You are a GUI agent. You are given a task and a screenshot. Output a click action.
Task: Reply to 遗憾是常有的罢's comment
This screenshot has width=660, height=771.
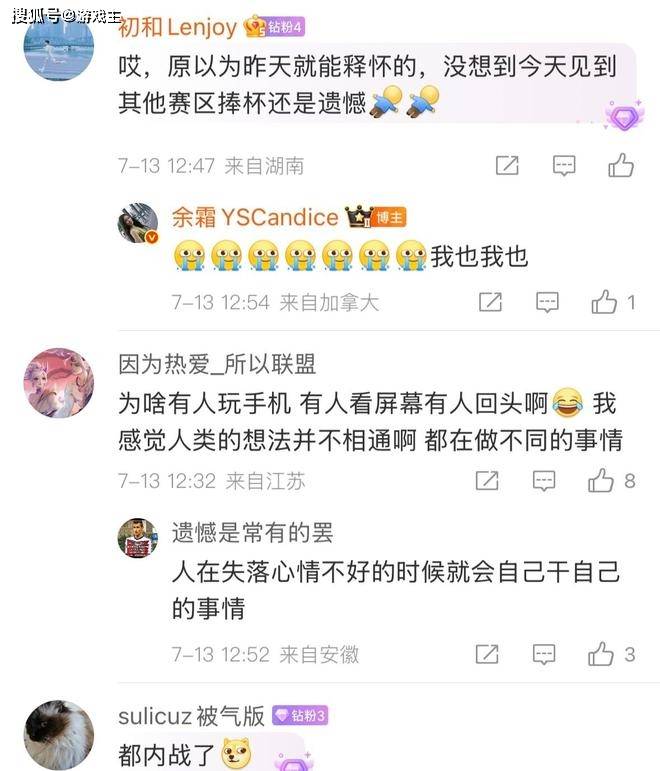(544, 655)
